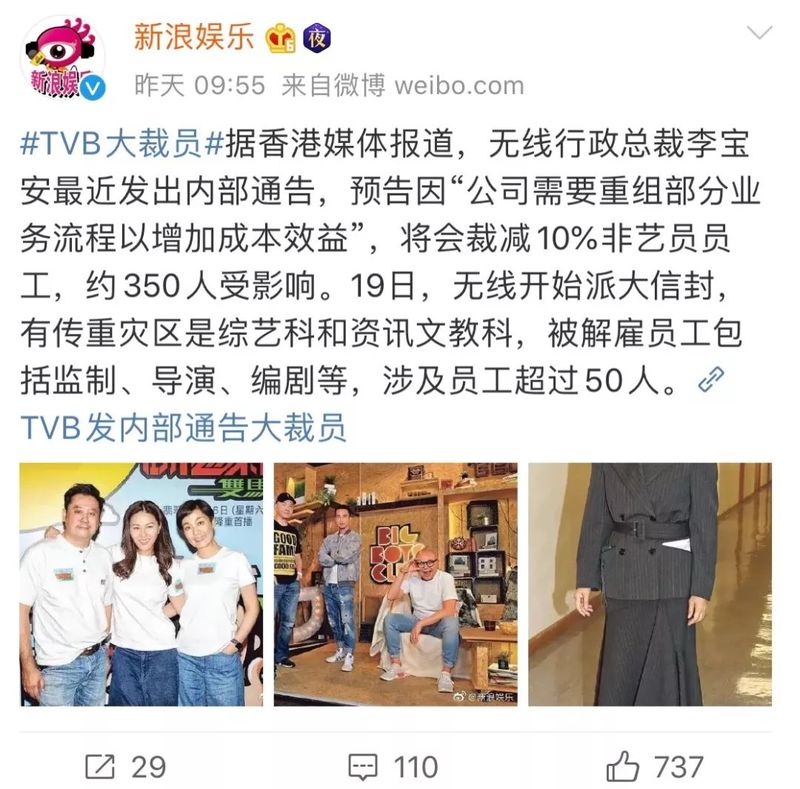View the Big Boys Club studio photo
Image resolution: width=800 pixels, height=789 pixels.
coord(396,584)
